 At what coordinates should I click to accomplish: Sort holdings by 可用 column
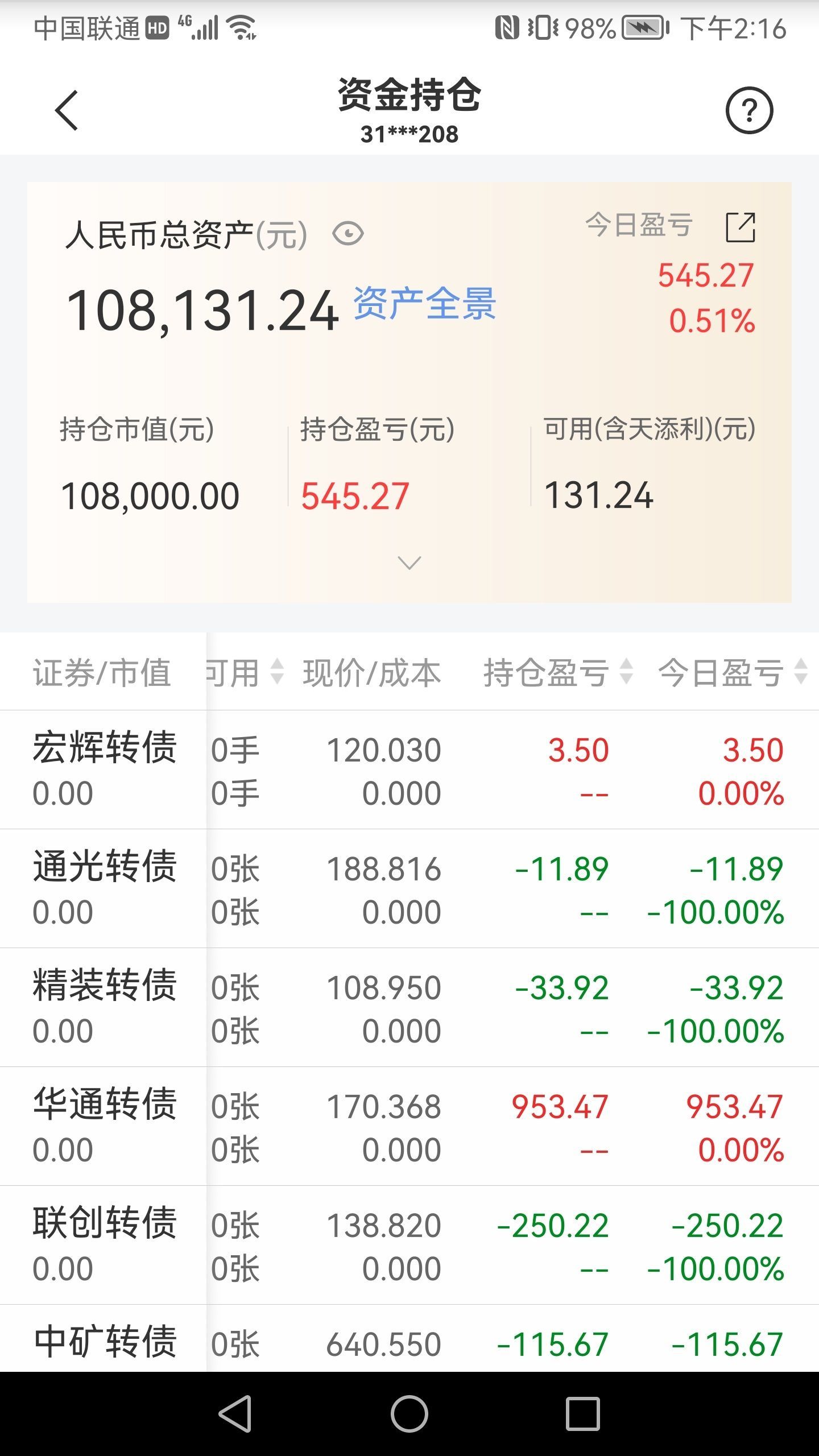(x=245, y=672)
